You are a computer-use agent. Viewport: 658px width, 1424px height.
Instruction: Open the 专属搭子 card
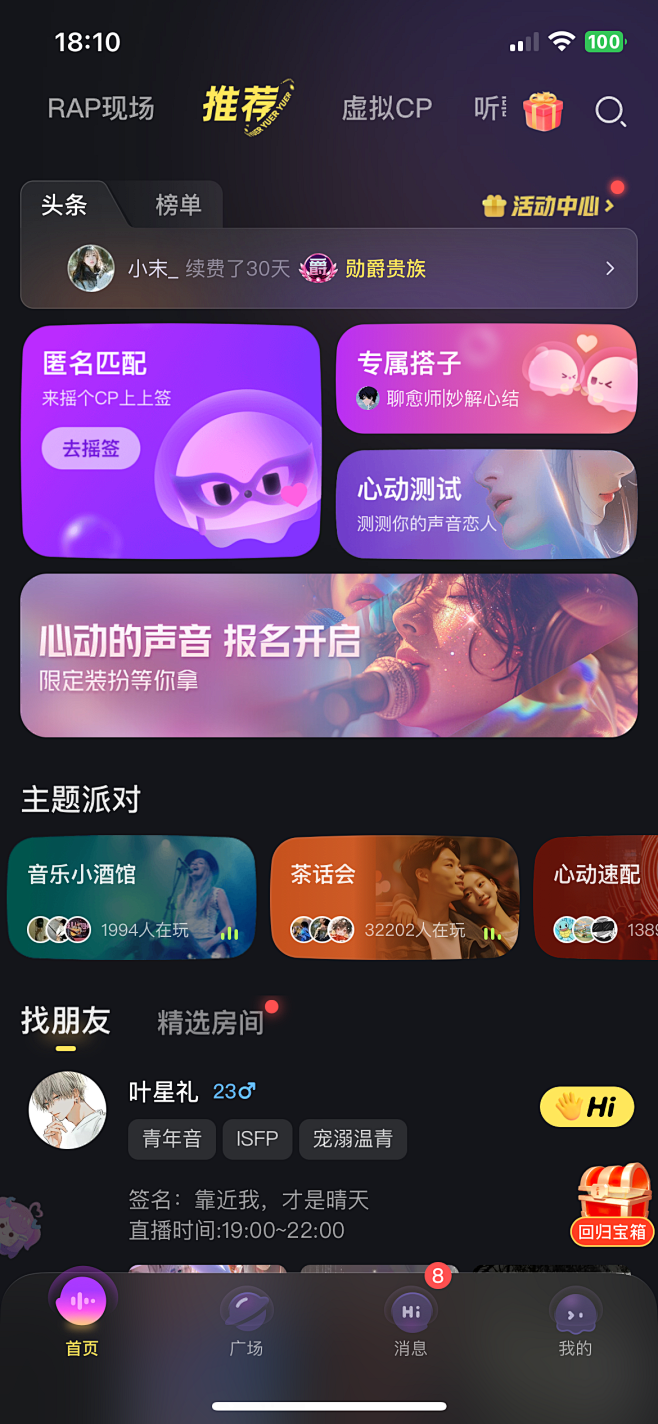[x=486, y=379]
